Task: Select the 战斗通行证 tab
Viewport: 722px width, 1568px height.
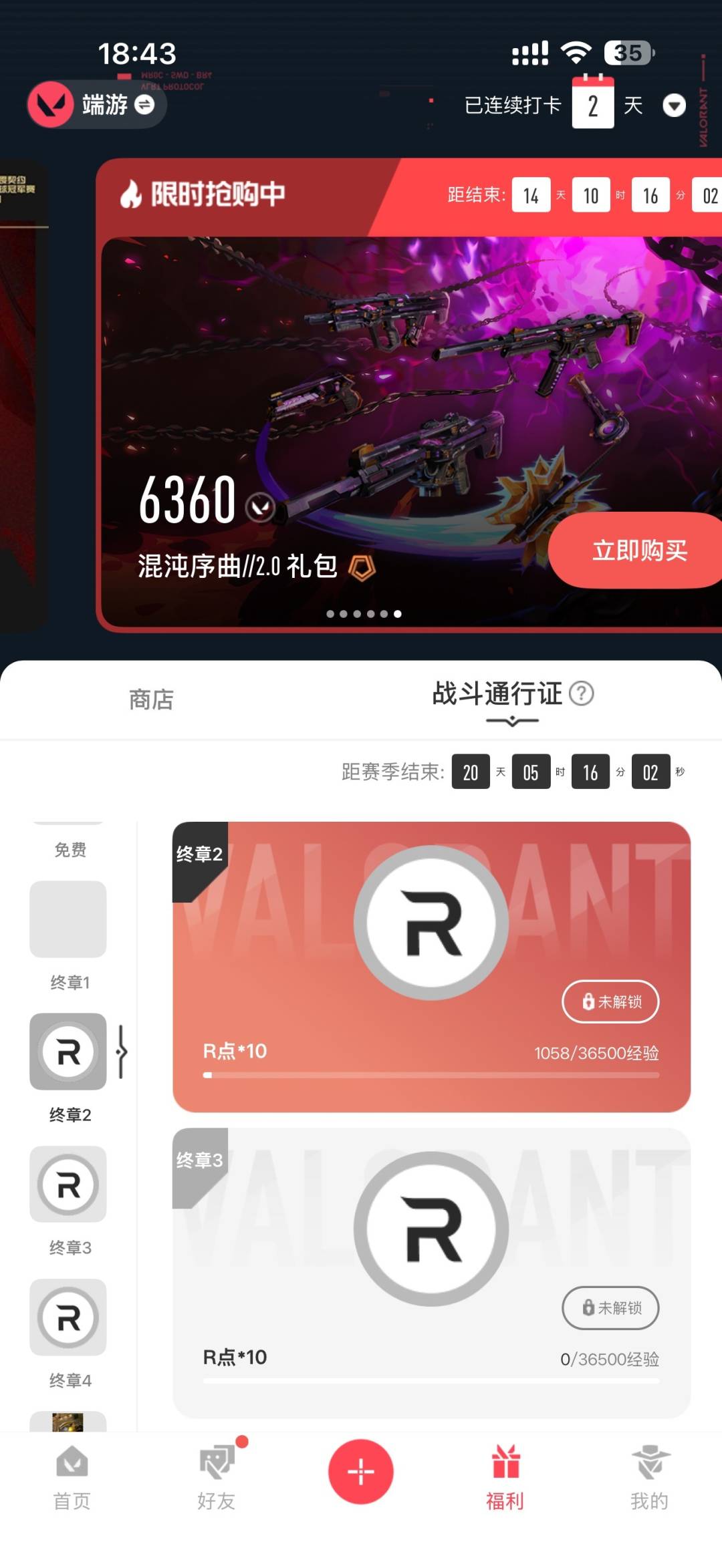Action: click(497, 695)
